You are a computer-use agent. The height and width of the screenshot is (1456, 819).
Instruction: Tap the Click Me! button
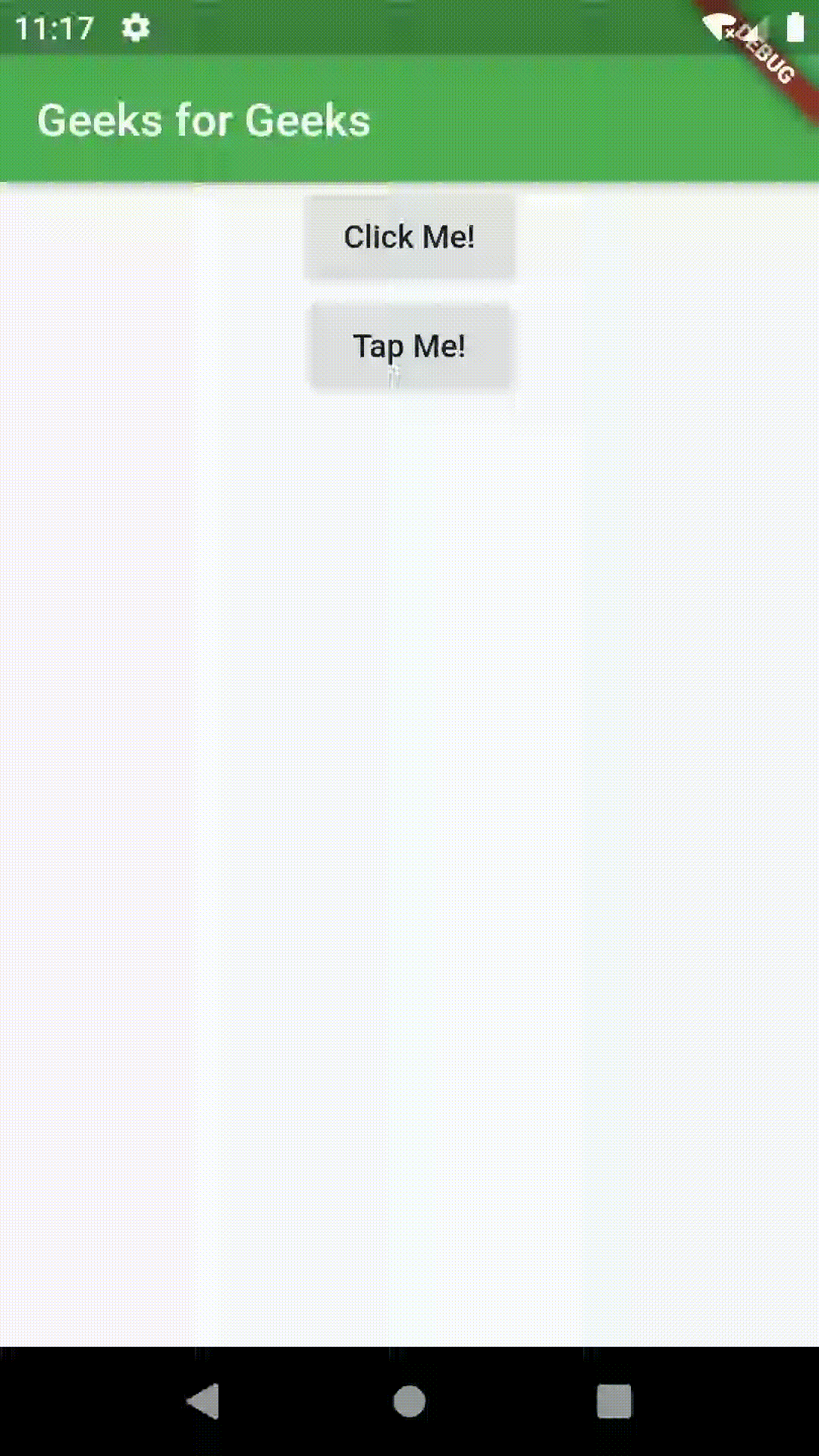(409, 238)
